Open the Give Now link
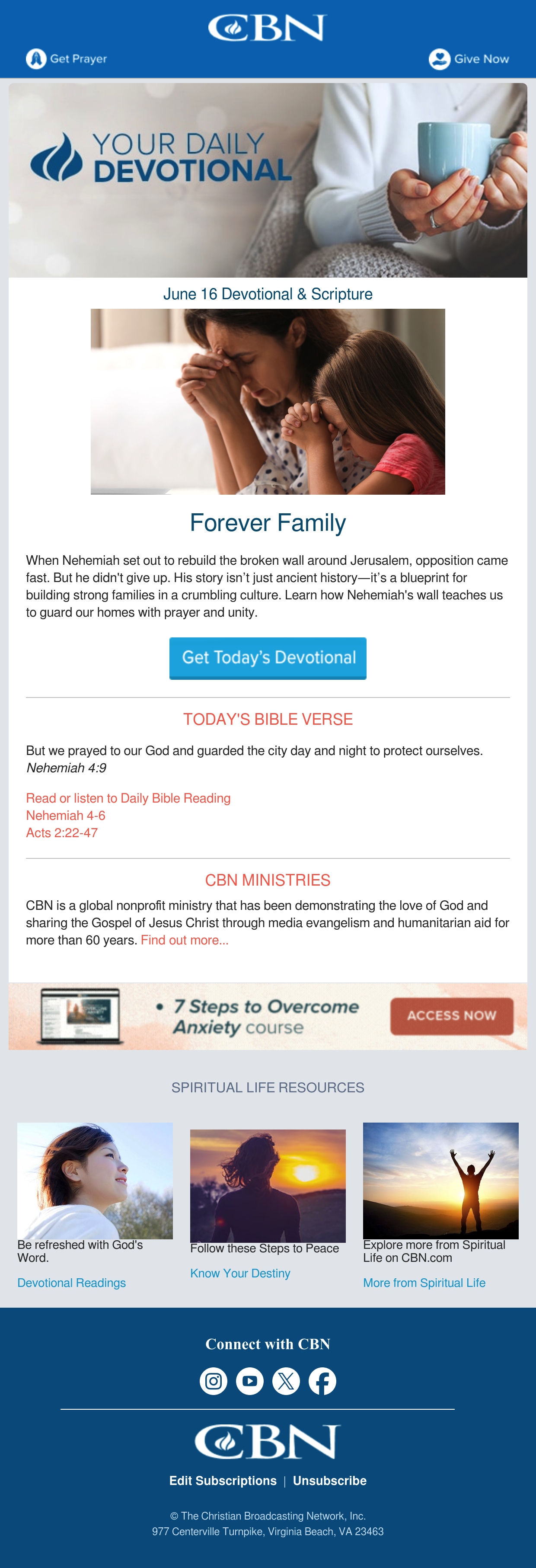Image resolution: width=536 pixels, height=1568 pixels. tap(469, 59)
